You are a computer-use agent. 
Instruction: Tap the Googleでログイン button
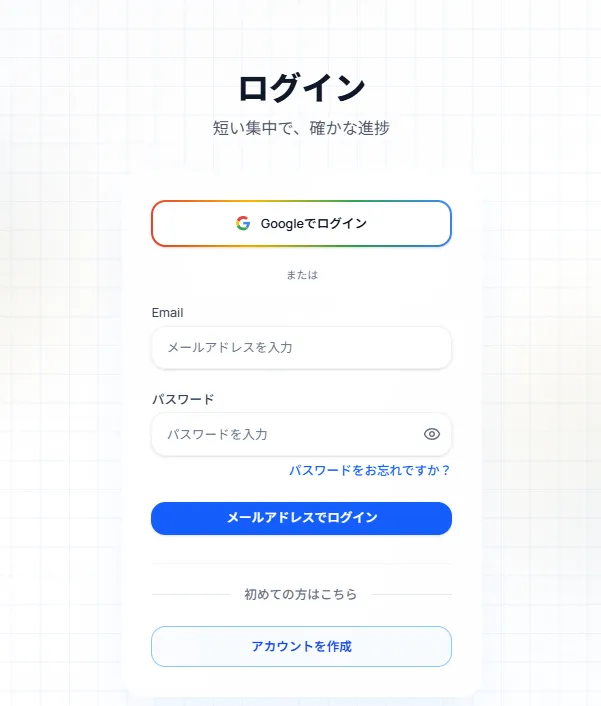pos(301,223)
